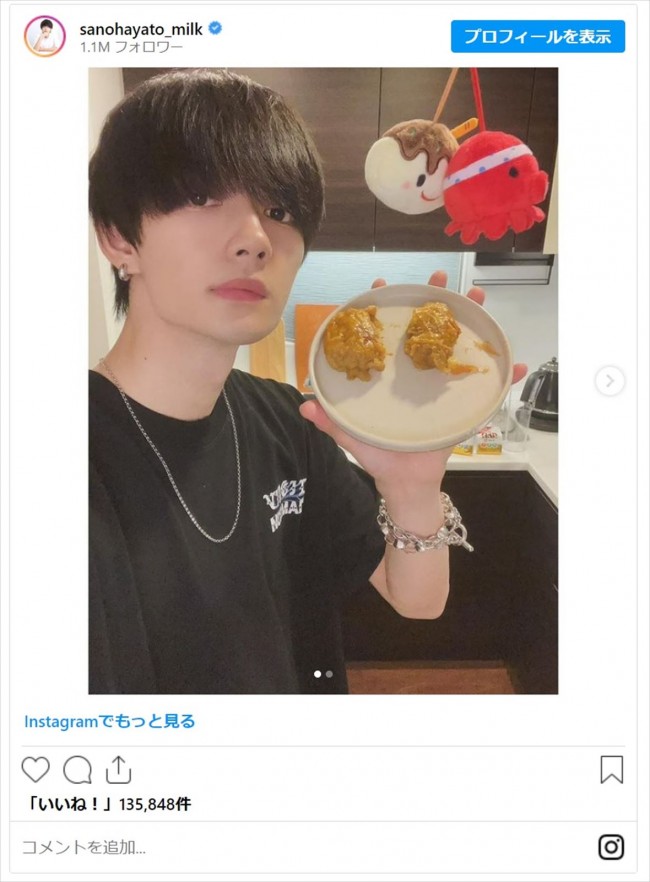
Task: Open the Instagram logo icon
Action: (x=611, y=847)
